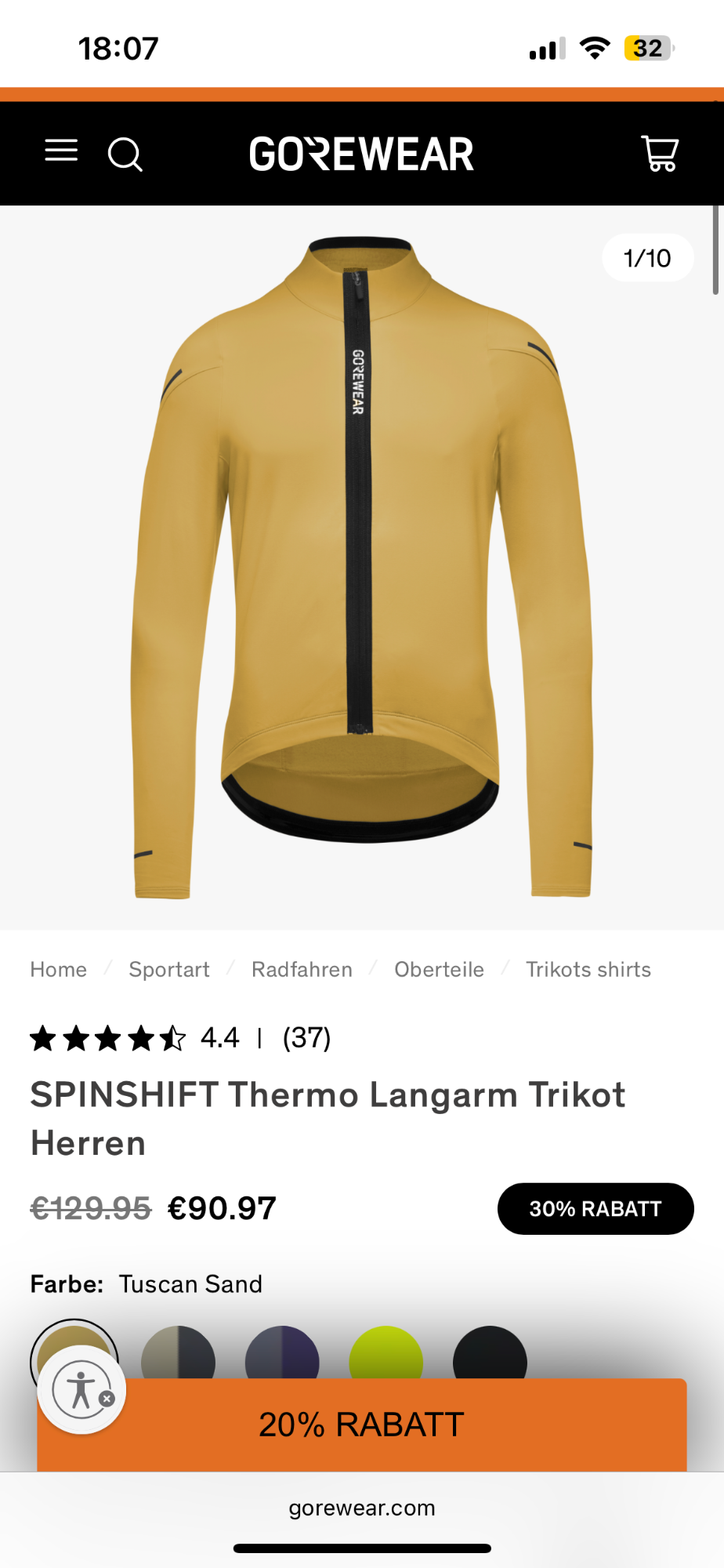
Task: Follow the Home breadcrumb link
Action: tap(59, 970)
